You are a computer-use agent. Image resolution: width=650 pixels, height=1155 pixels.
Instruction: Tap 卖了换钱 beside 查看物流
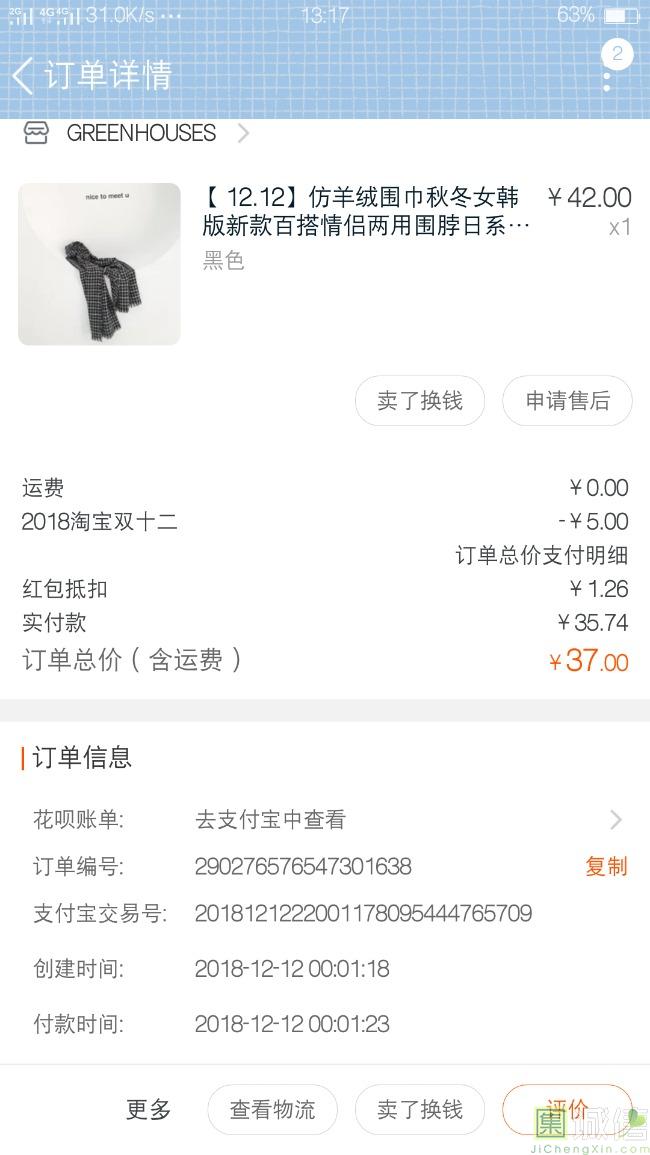(420, 1109)
